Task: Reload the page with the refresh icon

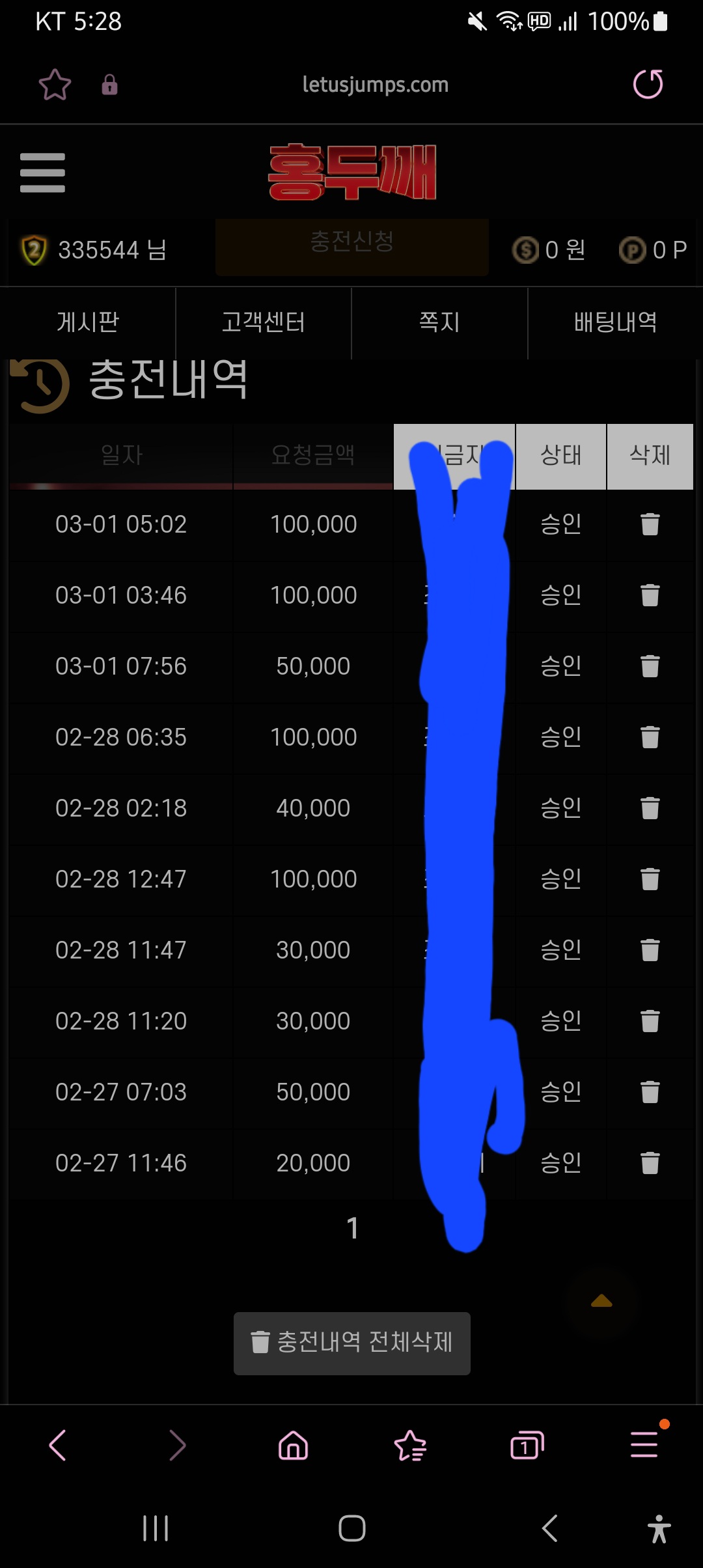Action: [x=648, y=85]
